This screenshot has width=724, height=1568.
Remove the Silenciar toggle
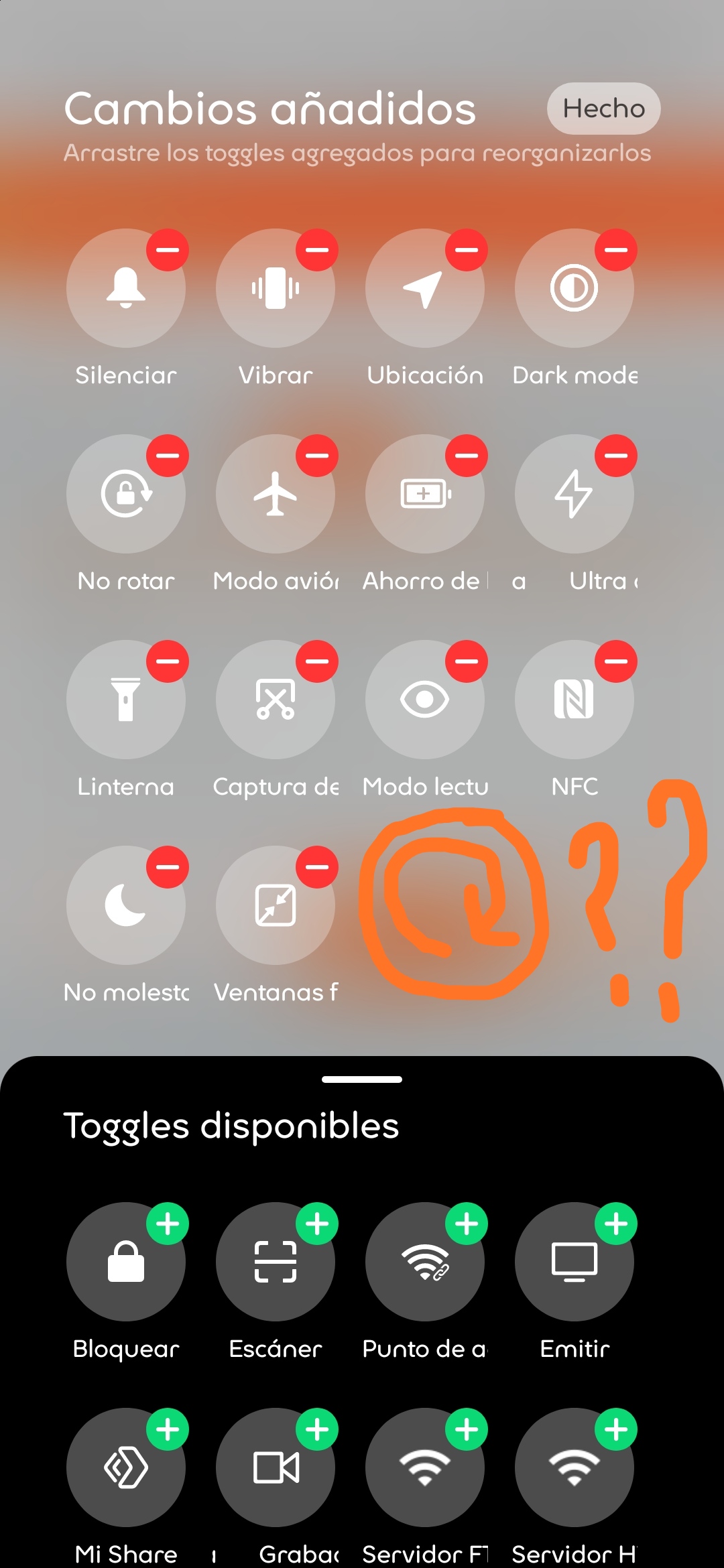pos(168,250)
